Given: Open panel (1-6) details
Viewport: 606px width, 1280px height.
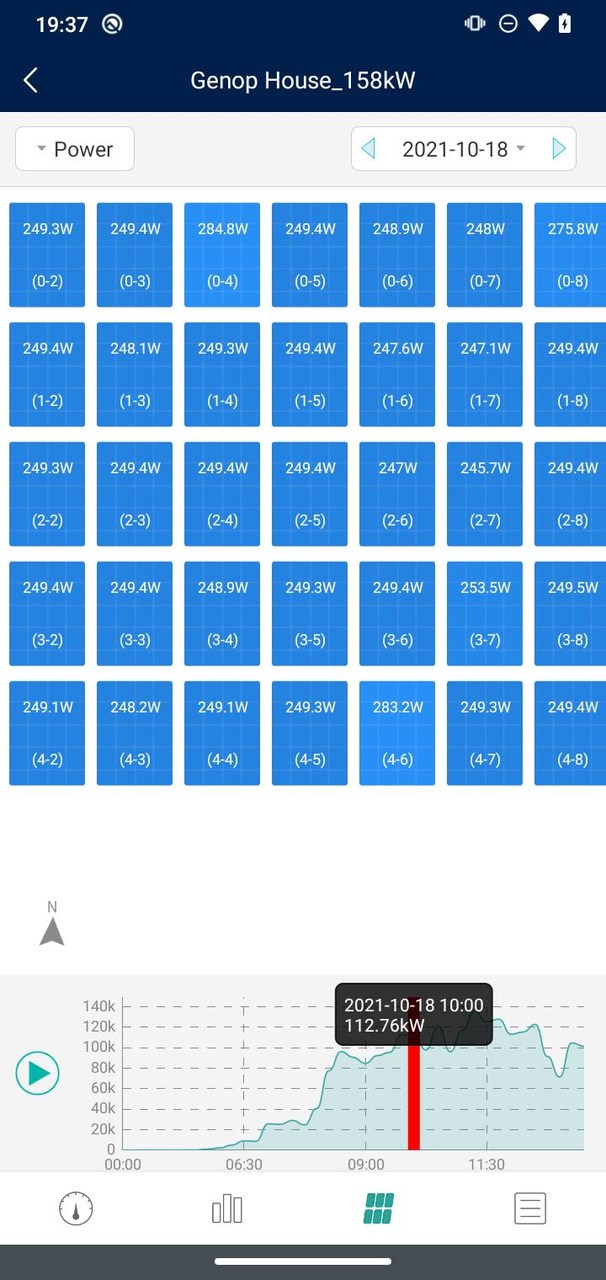Looking at the screenshot, I should pos(397,374).
